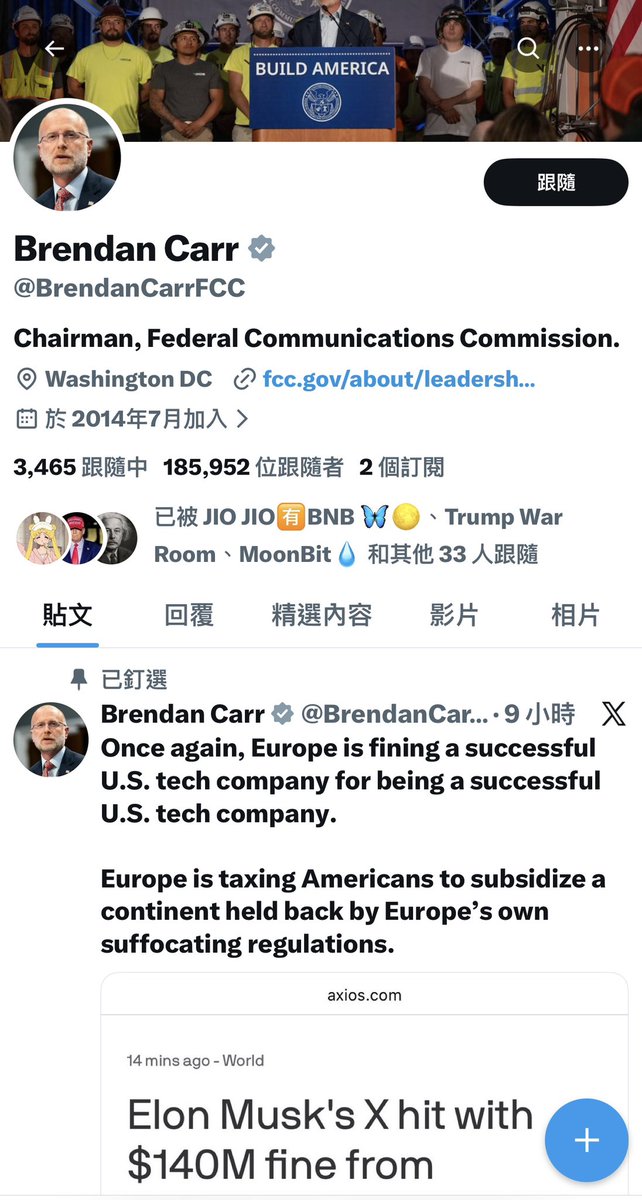
Task: Open the fcc.gov leadership link
Action: click(398, 379)
